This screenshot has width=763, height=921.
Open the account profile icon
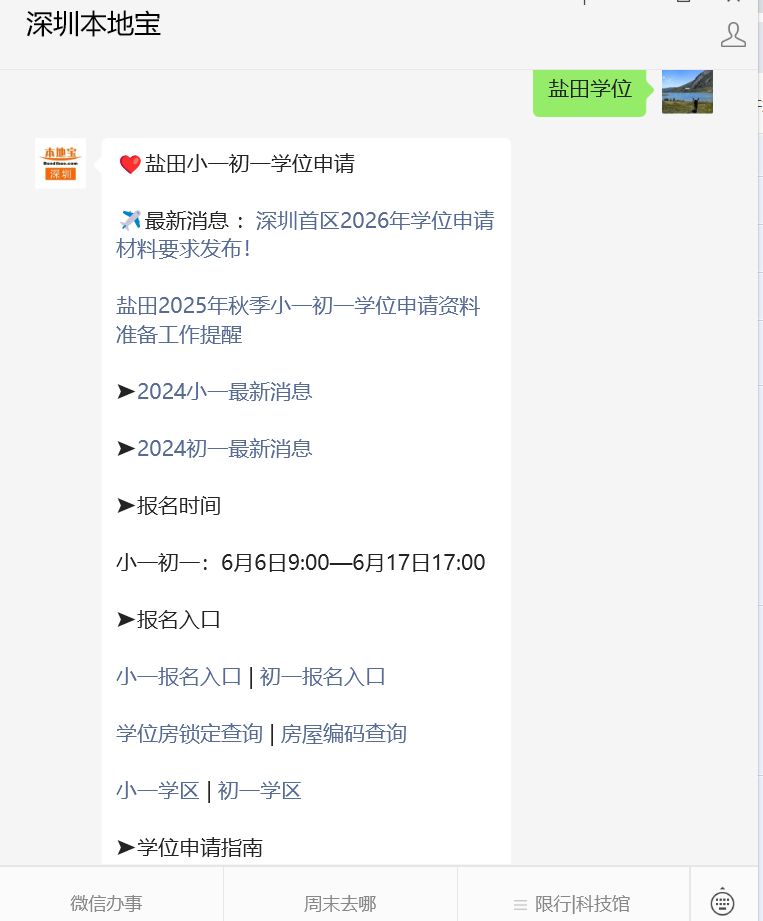733,35
